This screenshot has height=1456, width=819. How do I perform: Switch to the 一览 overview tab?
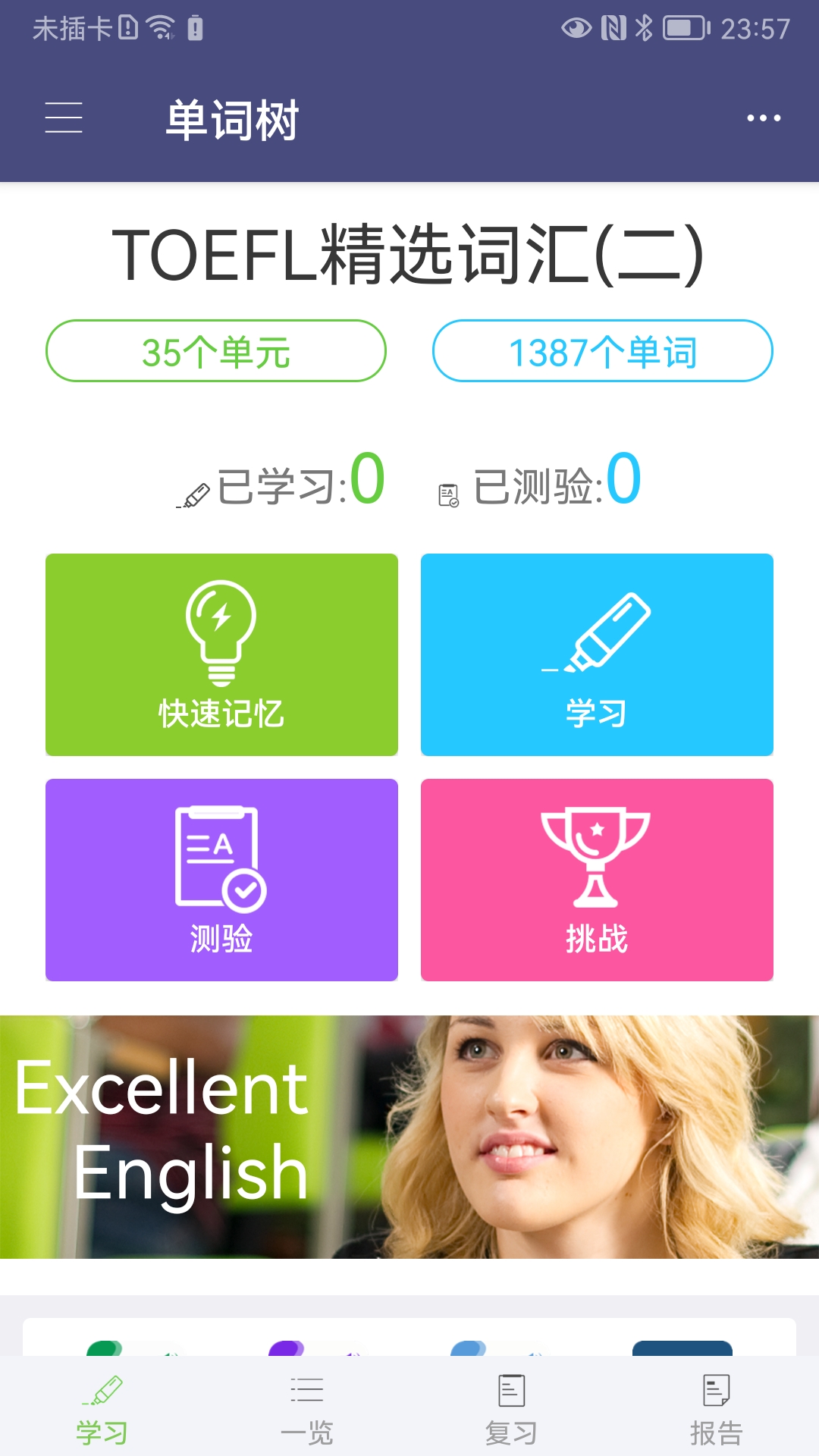[x=307, y=1409]
